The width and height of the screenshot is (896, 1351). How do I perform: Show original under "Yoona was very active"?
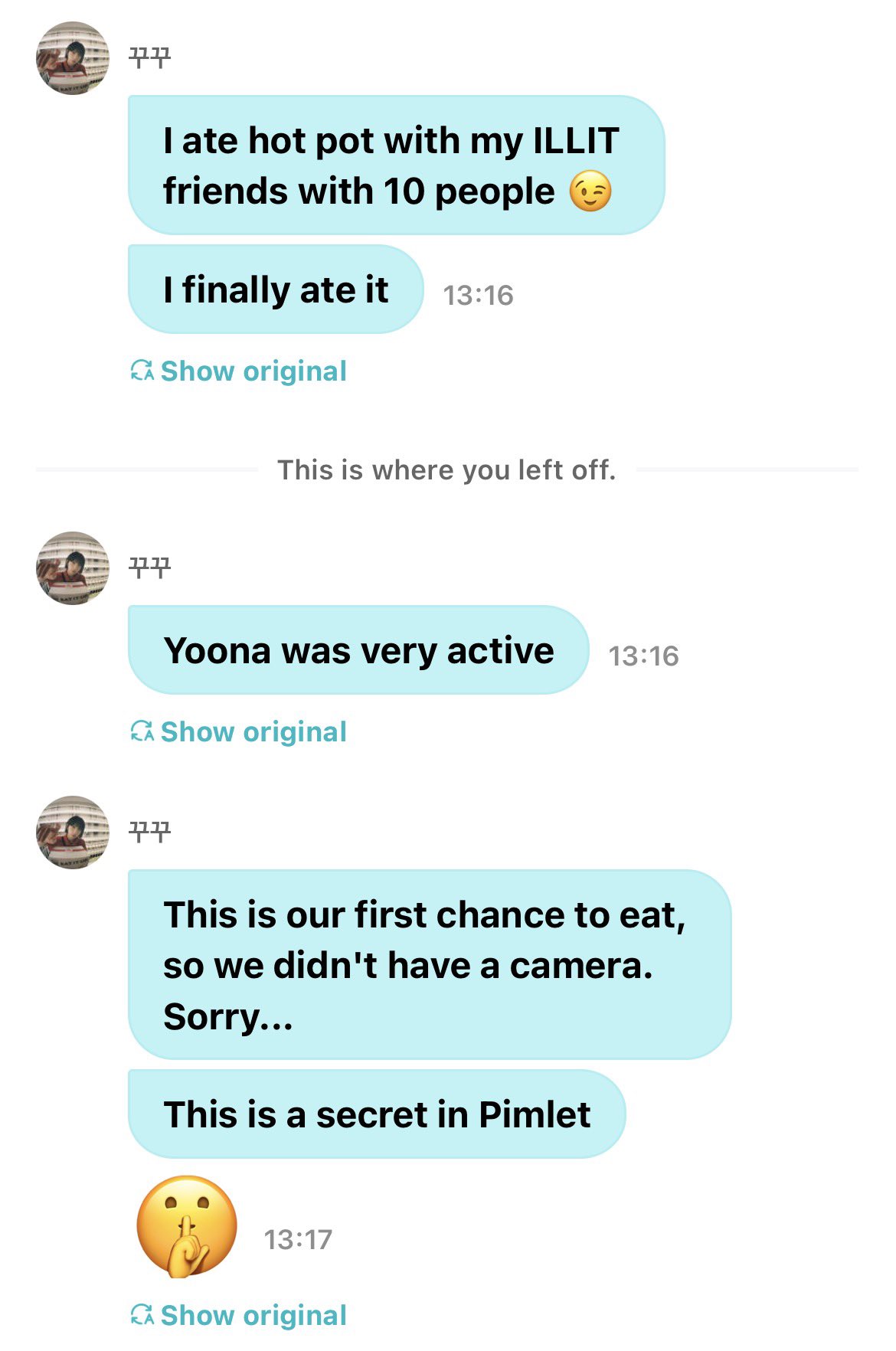(x=239, y=732)
